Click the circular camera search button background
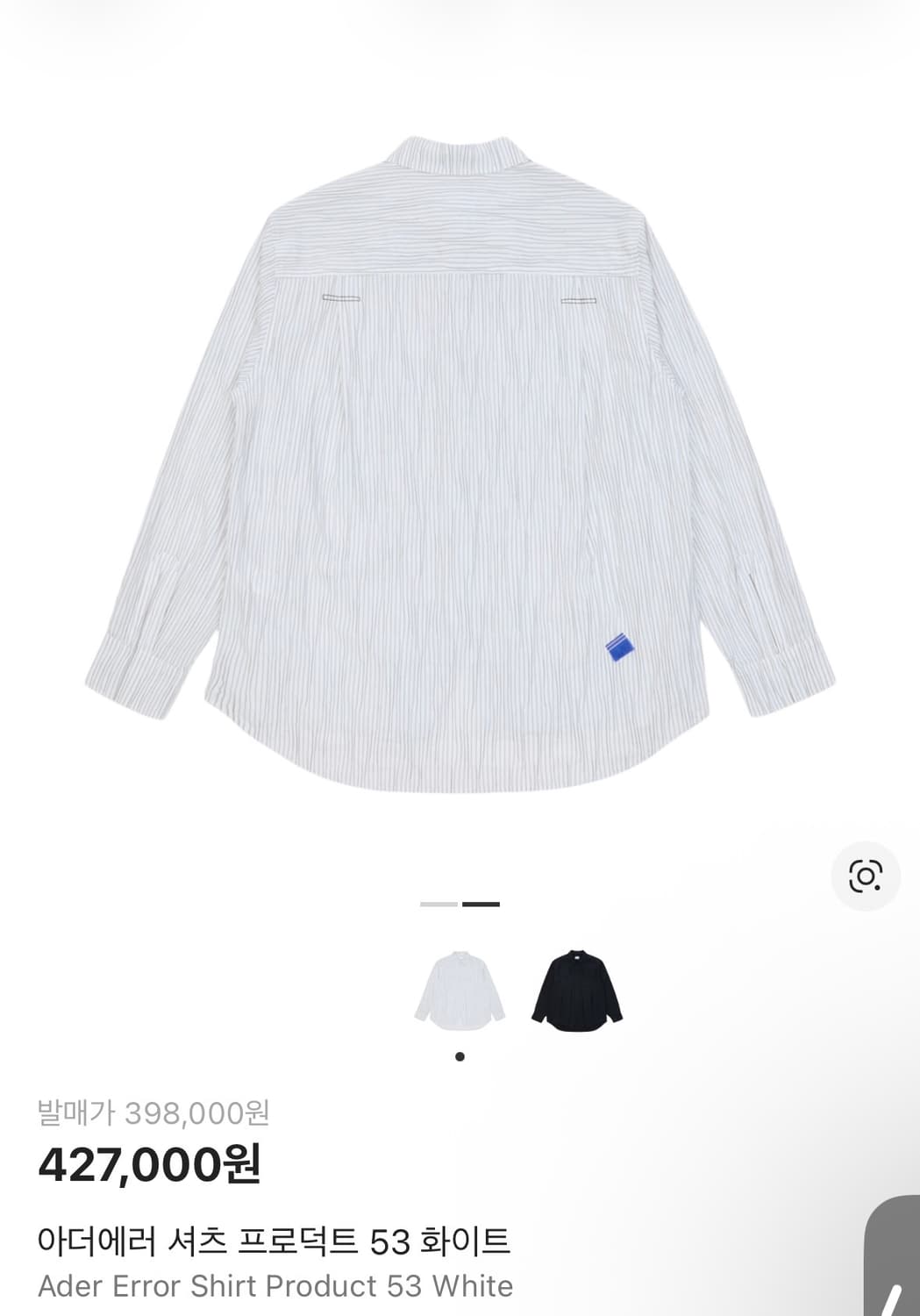The image size is (920, 1316). tap(864, 876)
